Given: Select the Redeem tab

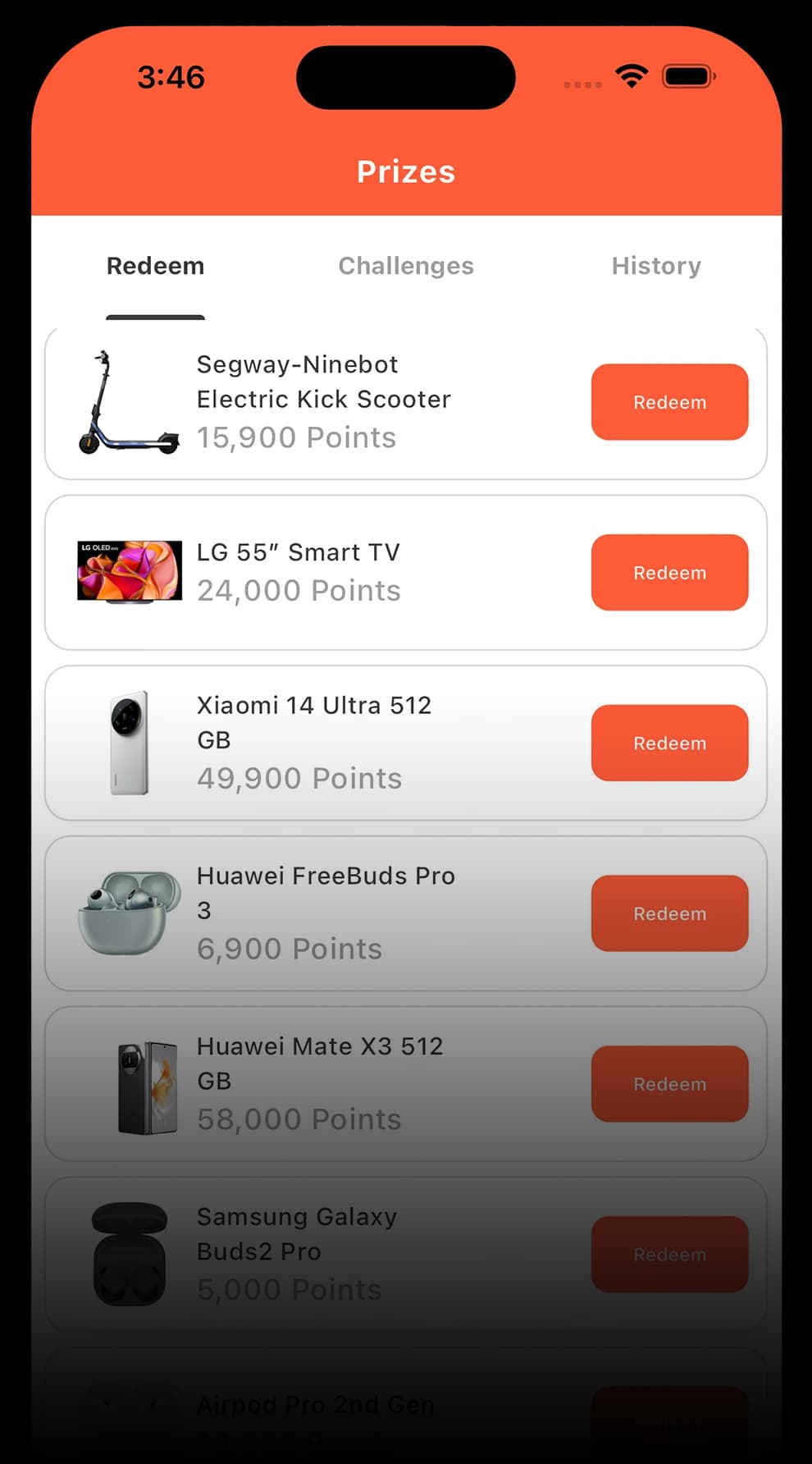Looking at the screenshot, I should 155,265.
